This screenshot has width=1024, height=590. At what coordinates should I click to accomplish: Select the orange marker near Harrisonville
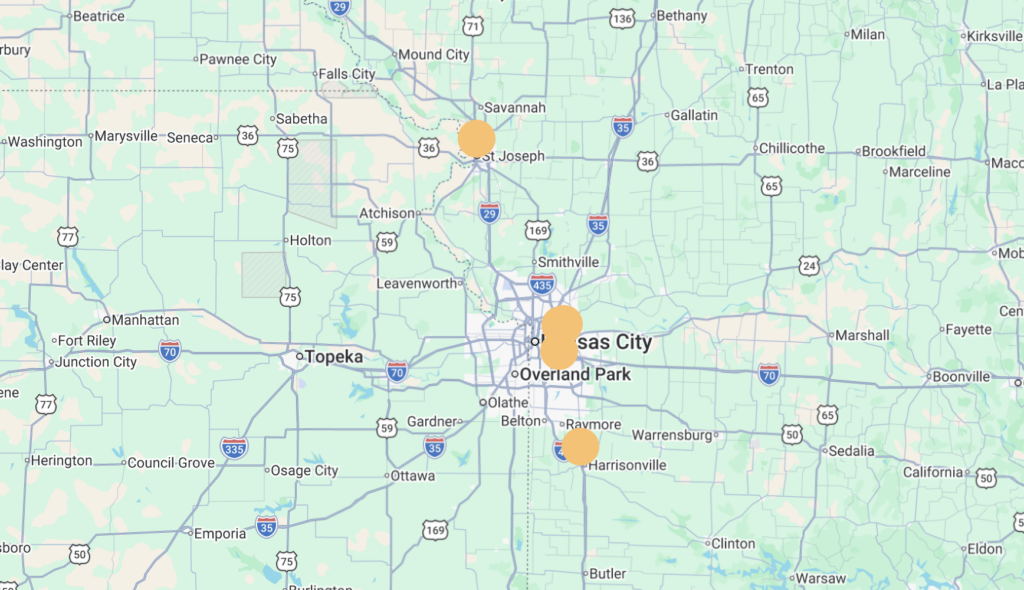pyautogui.click(x=580, y=446)
